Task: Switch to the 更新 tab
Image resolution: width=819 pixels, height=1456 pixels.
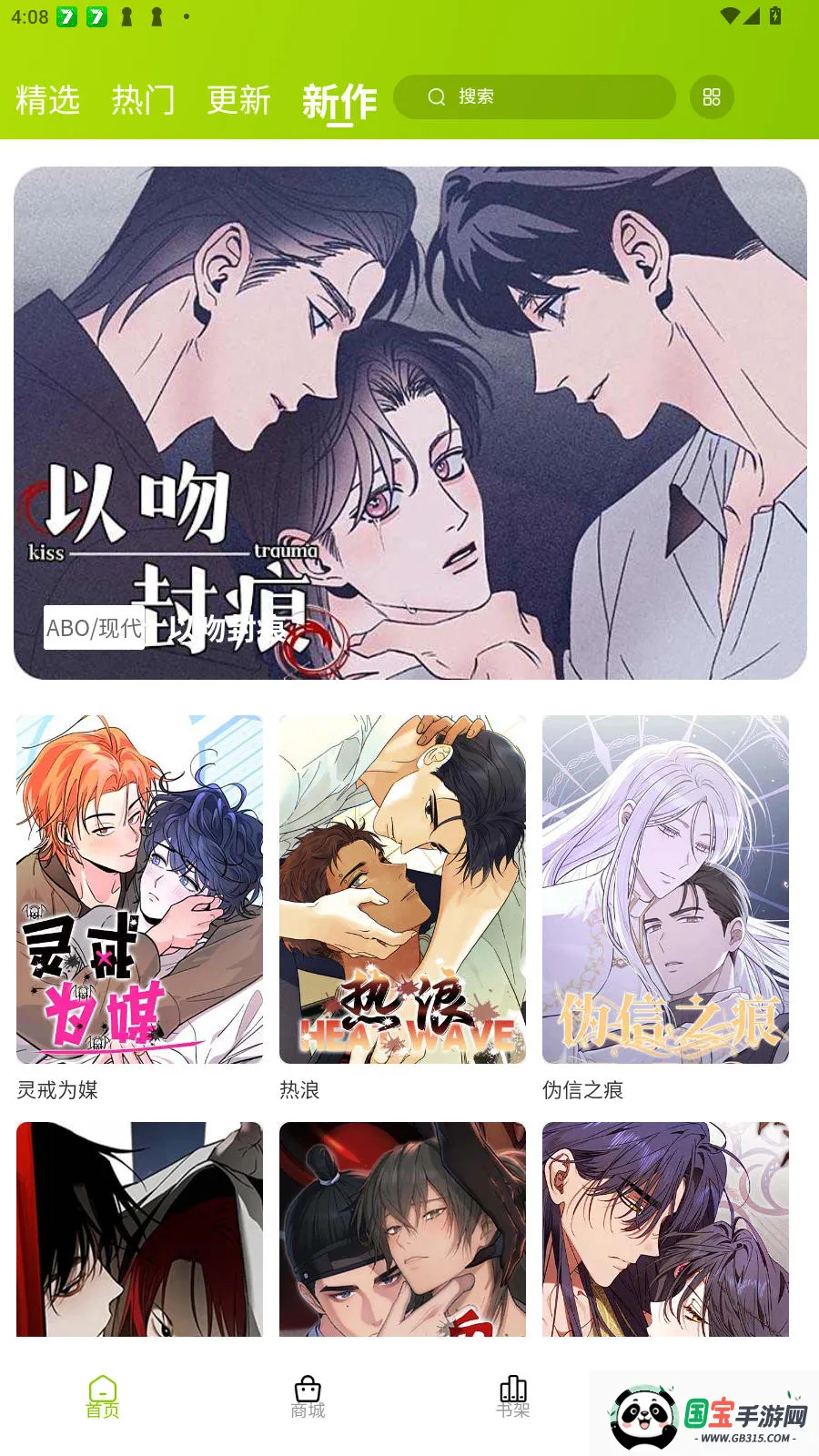Action: pos(238,99)
